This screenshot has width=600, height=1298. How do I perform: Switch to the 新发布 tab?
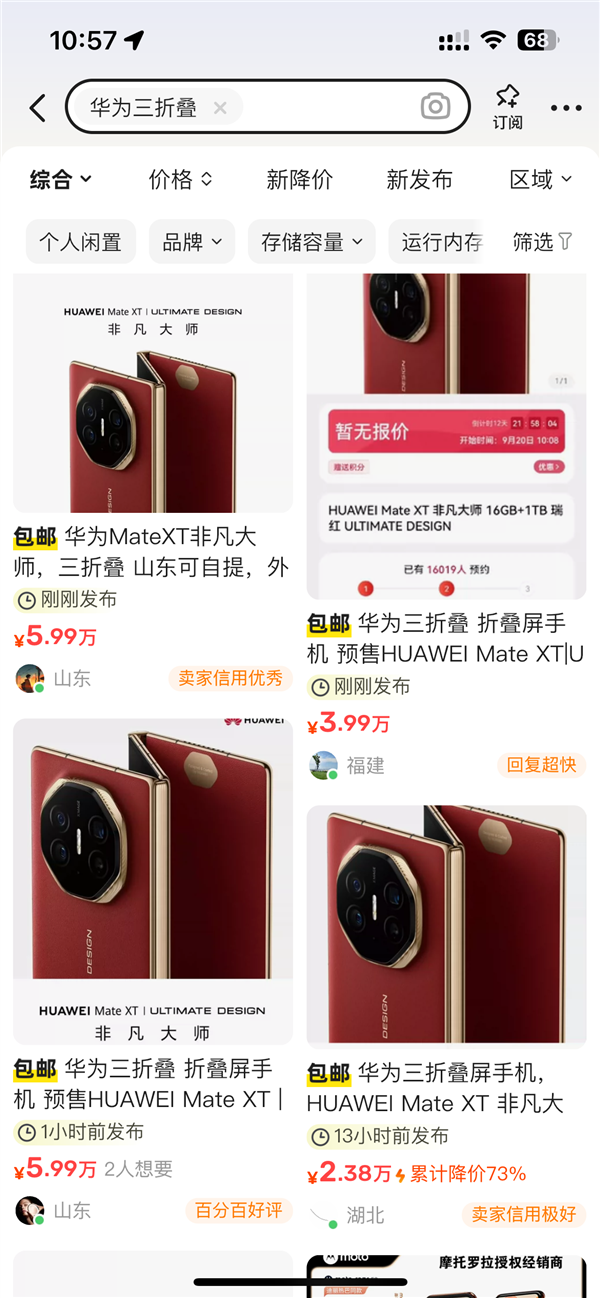[x=419, y=180]
